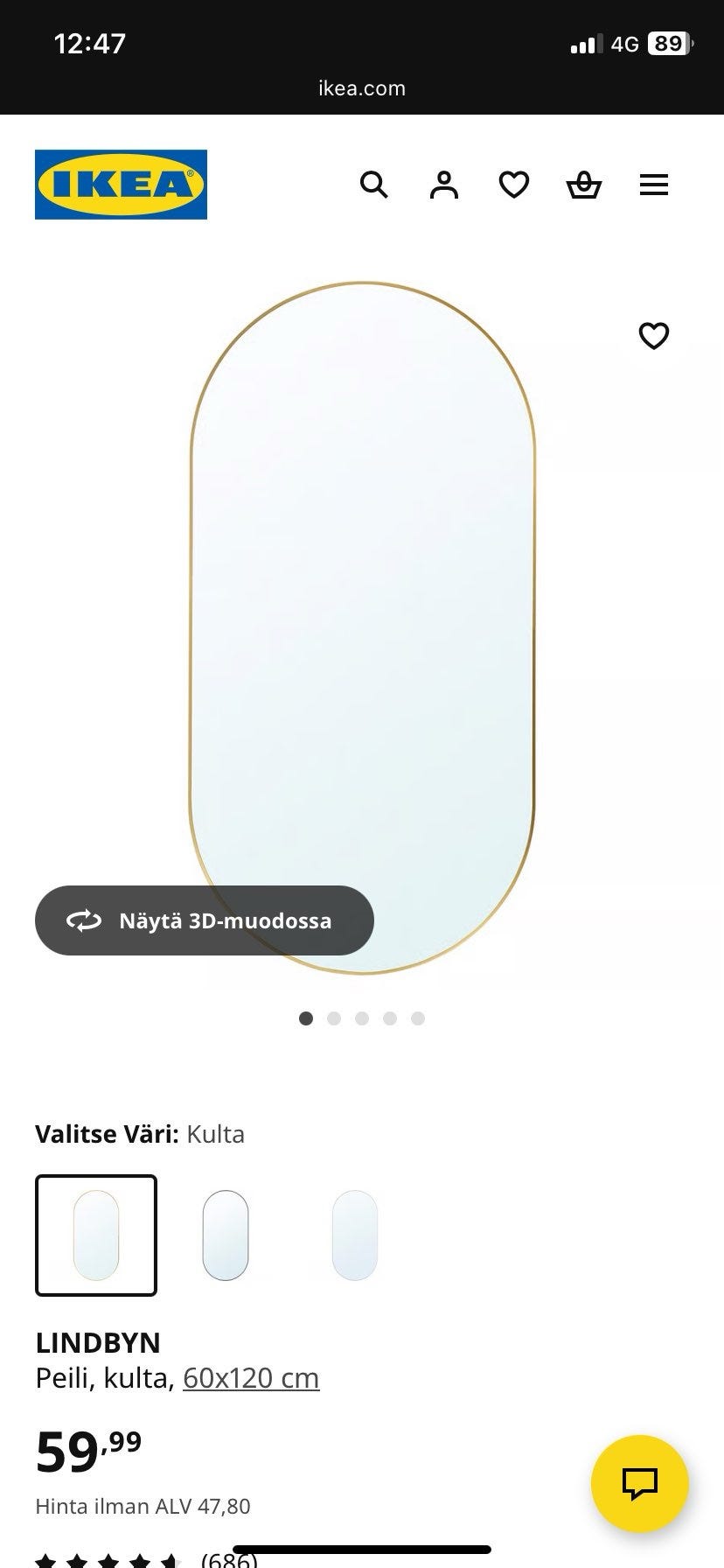Open your account profile
The width and height of the screenshot is (724, 1568).
[x=444, y=185]
